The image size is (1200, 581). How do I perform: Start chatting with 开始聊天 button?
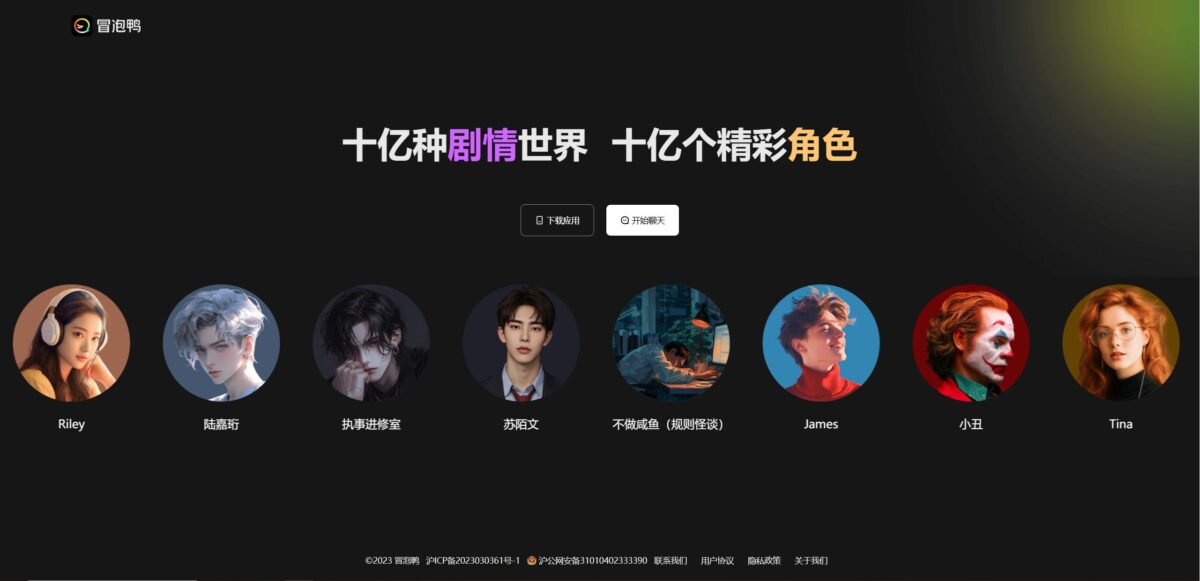(642, 220)
